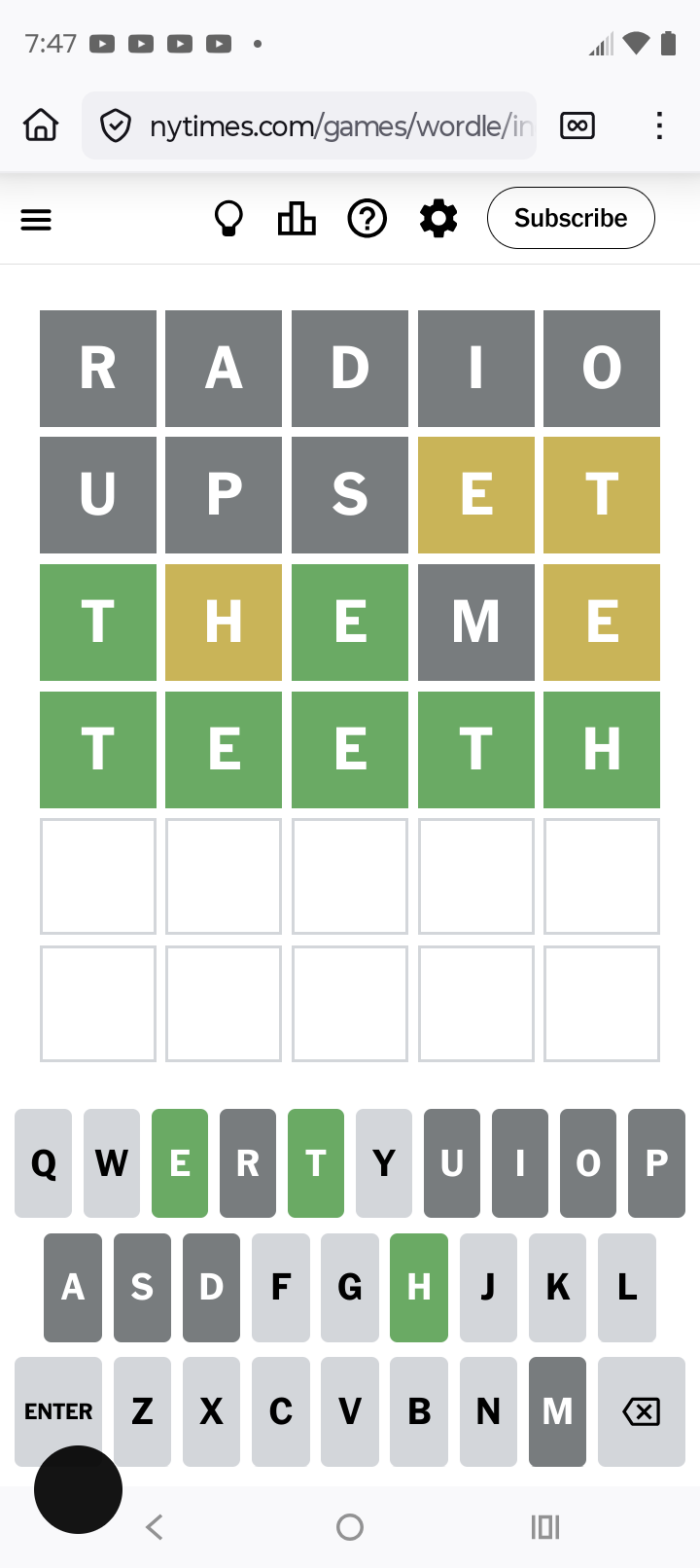Tap the black floating circle button
The height and width of the screenshot is (1568, 700).
tap(78, 1490)
